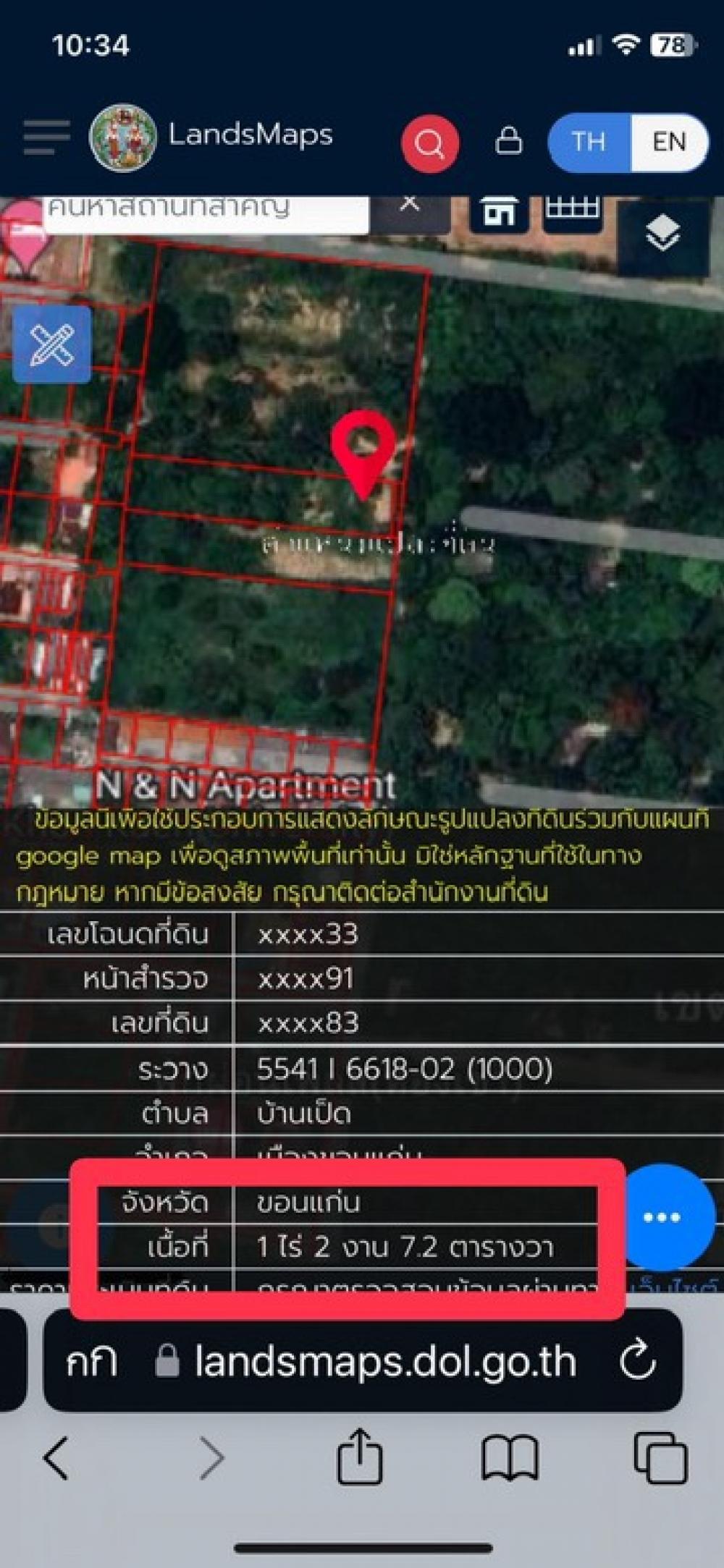
Task: Open the map layers selector
Action: [662, 234]
